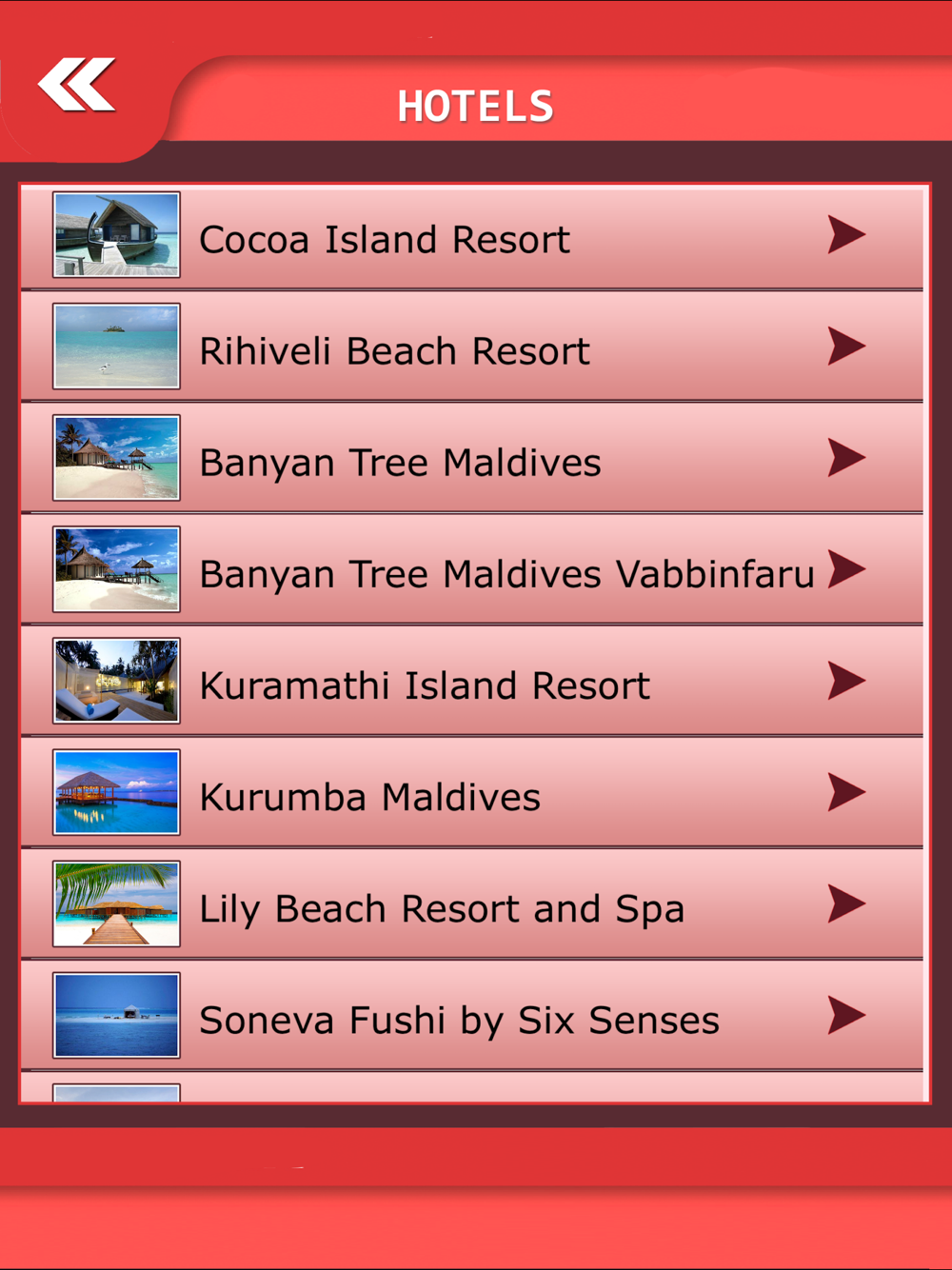The width and height of the screenshot is (952, 1270).
Task: Open Kurumba Maldives hotel
Action: tap(472, 792)
